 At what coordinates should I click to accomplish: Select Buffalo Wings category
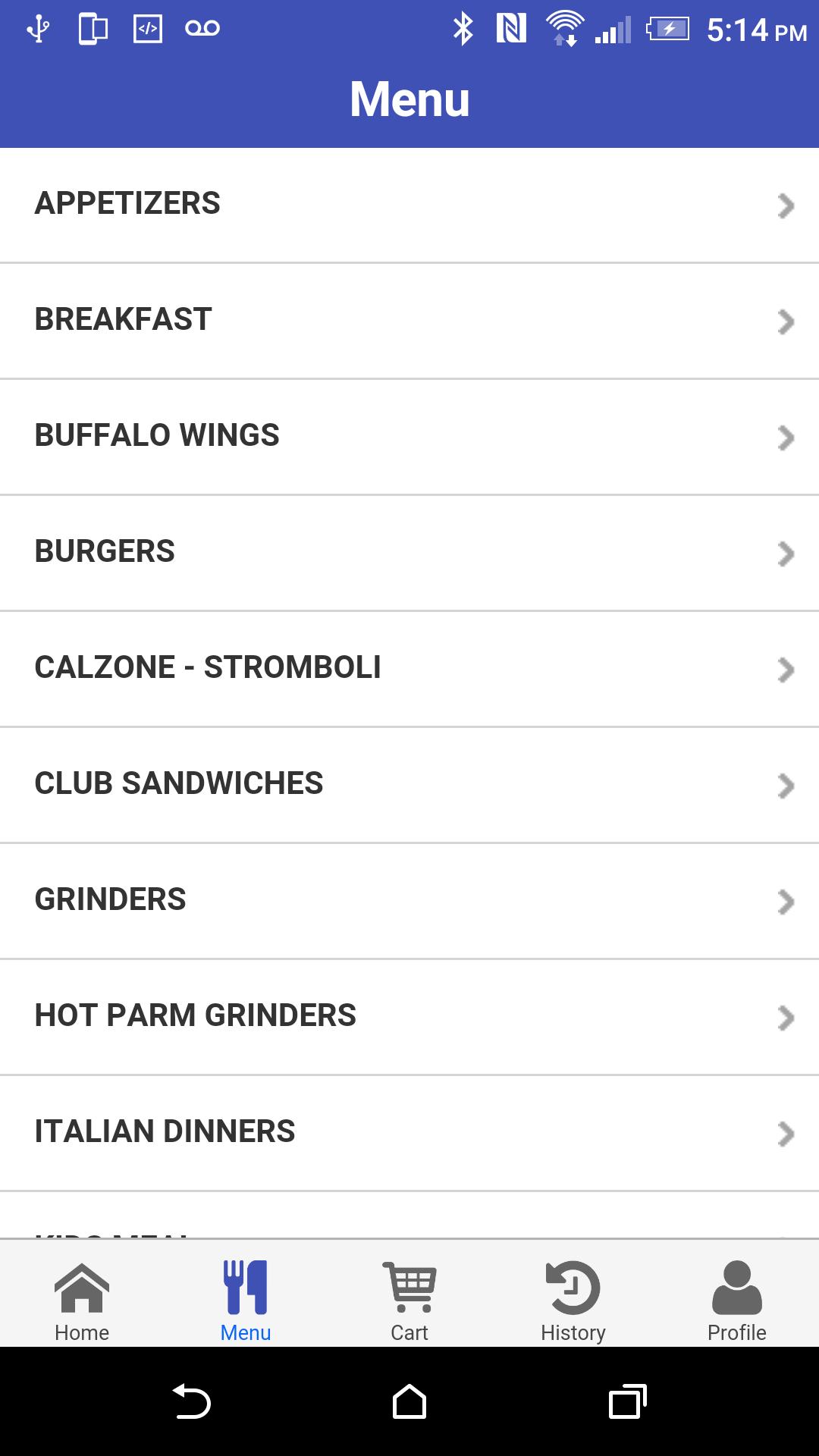[x=409, y=437]
